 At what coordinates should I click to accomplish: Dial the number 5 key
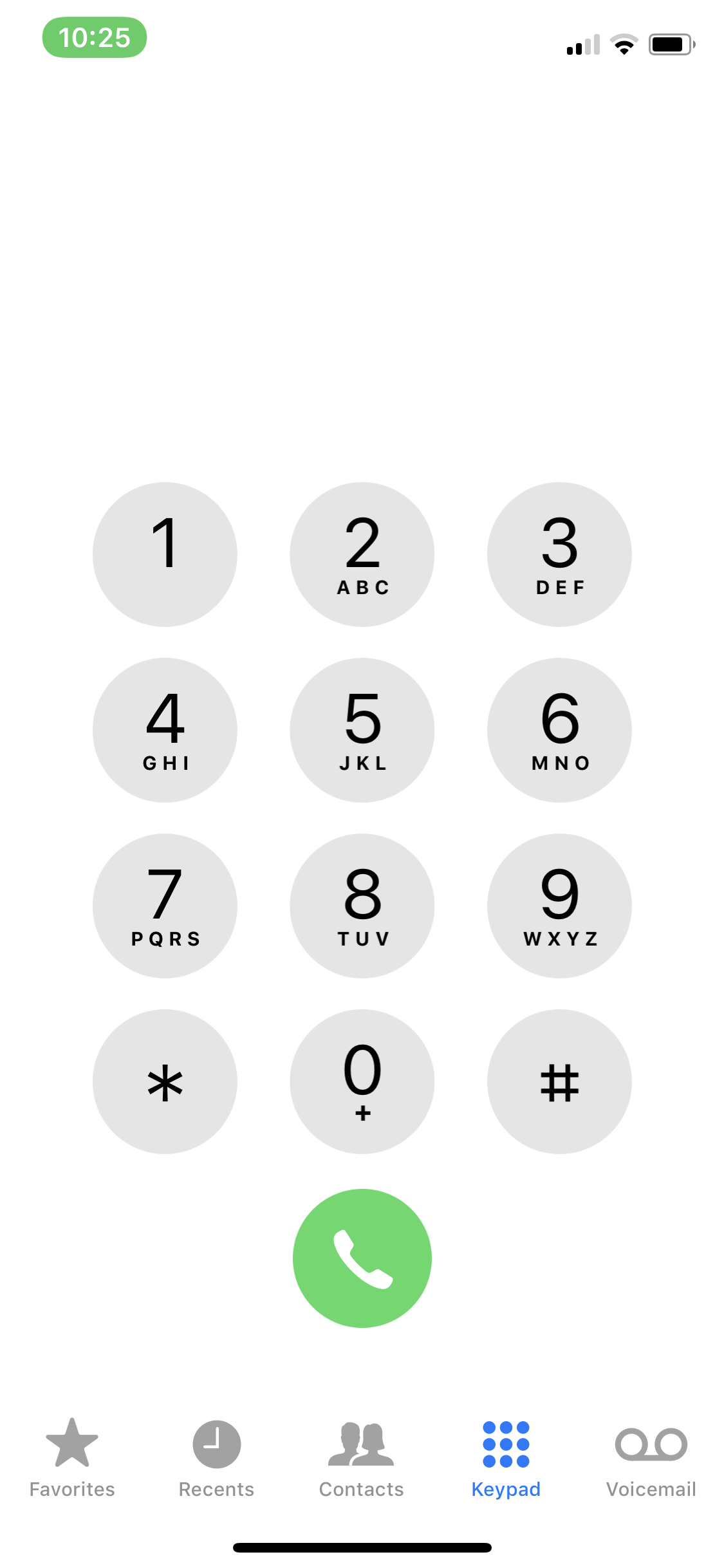(x=362, y=730)
